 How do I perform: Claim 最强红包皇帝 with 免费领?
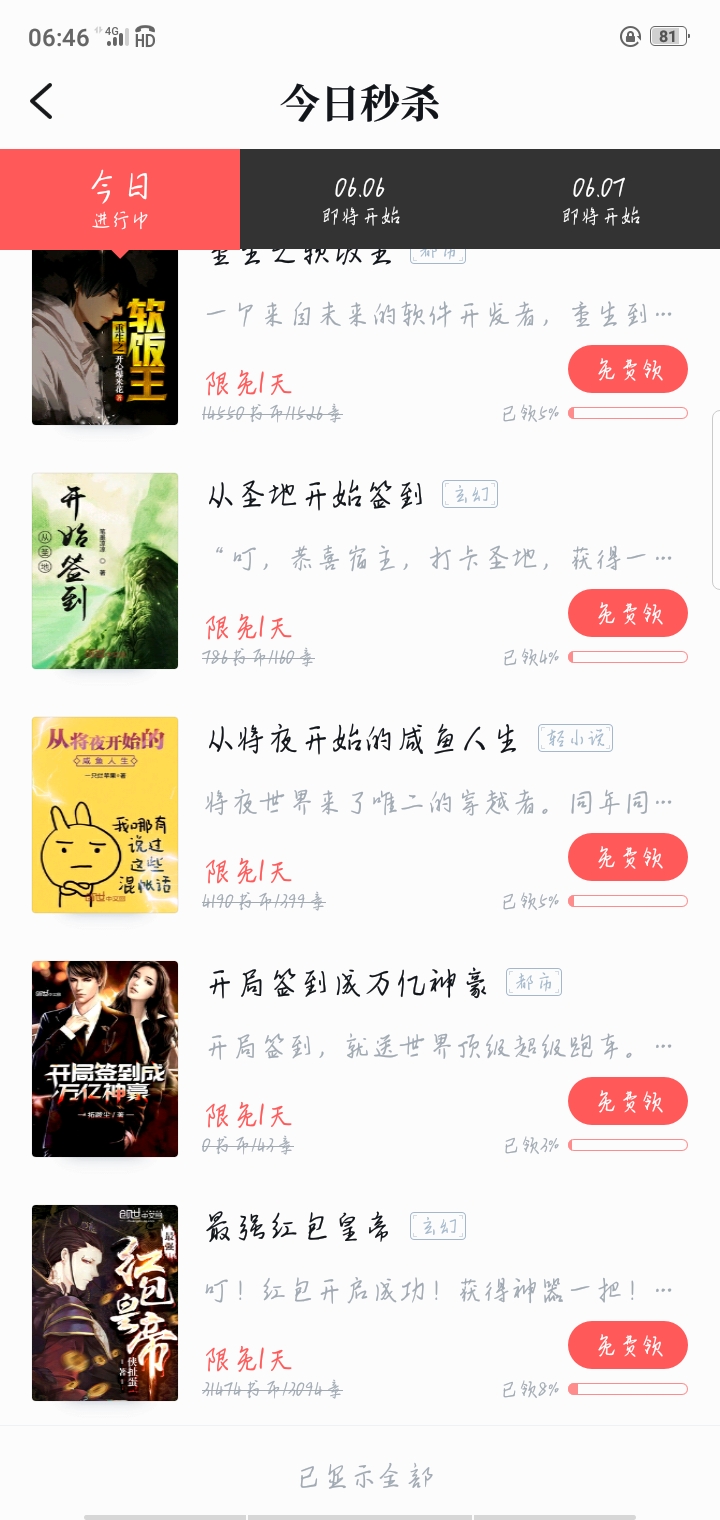628,1345
